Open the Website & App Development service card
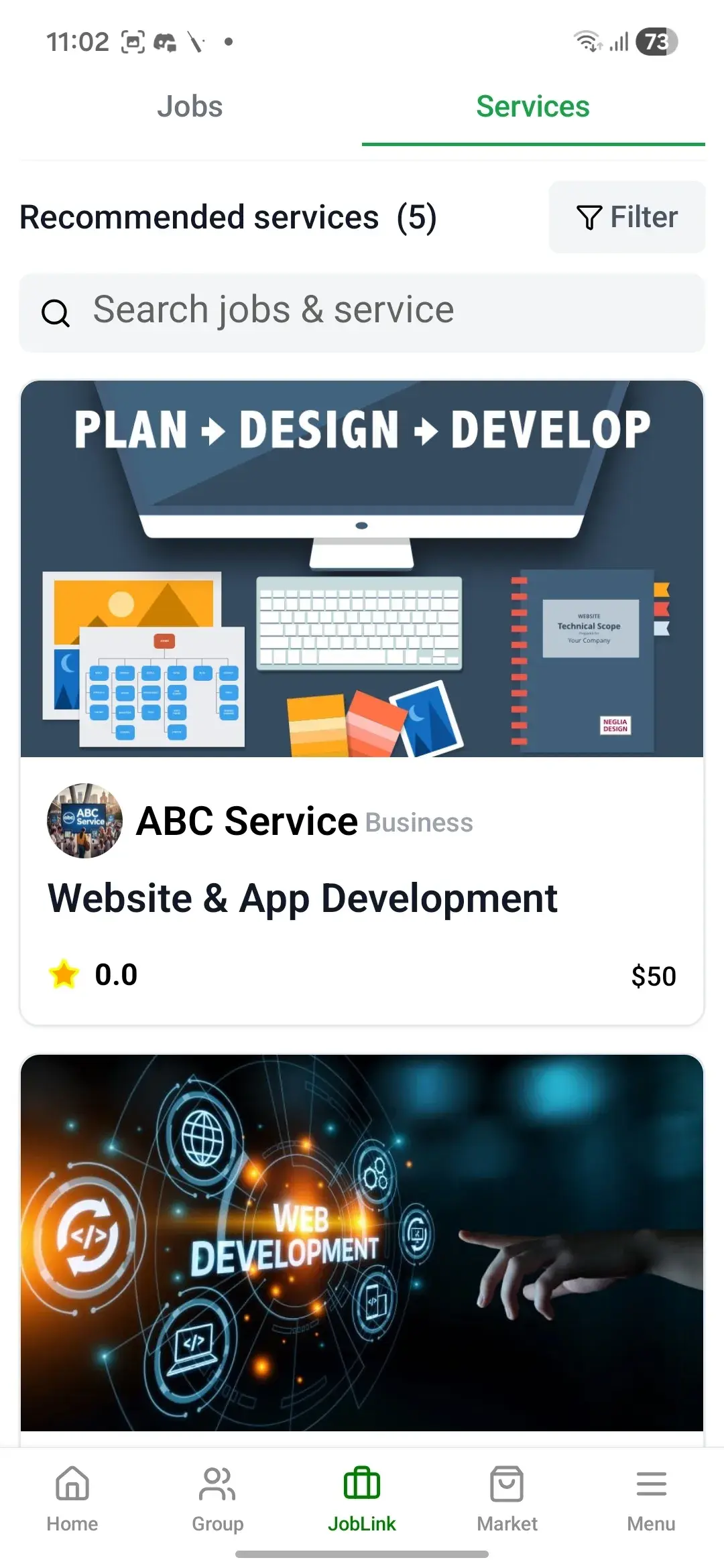724x1568 pixels. tap(303, 899)
